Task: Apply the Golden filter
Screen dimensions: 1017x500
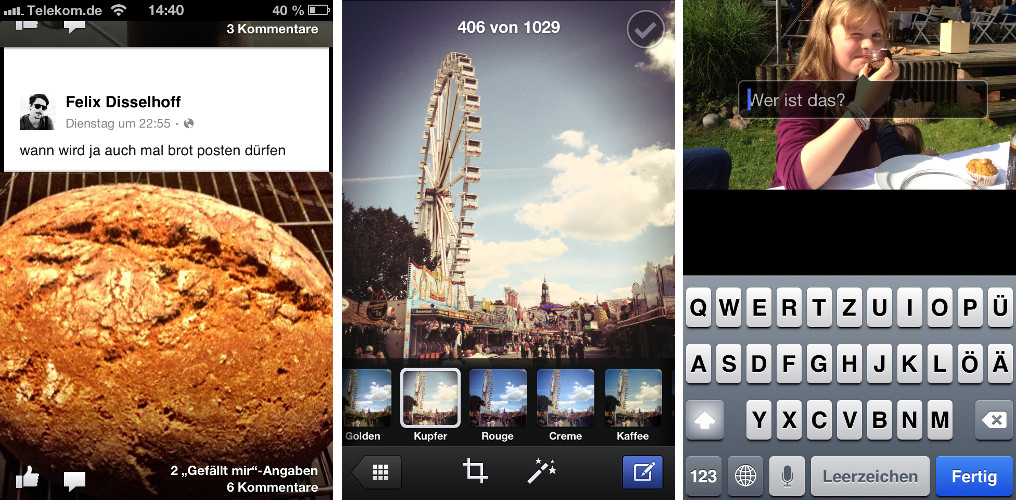Action: tap(366, 401)
